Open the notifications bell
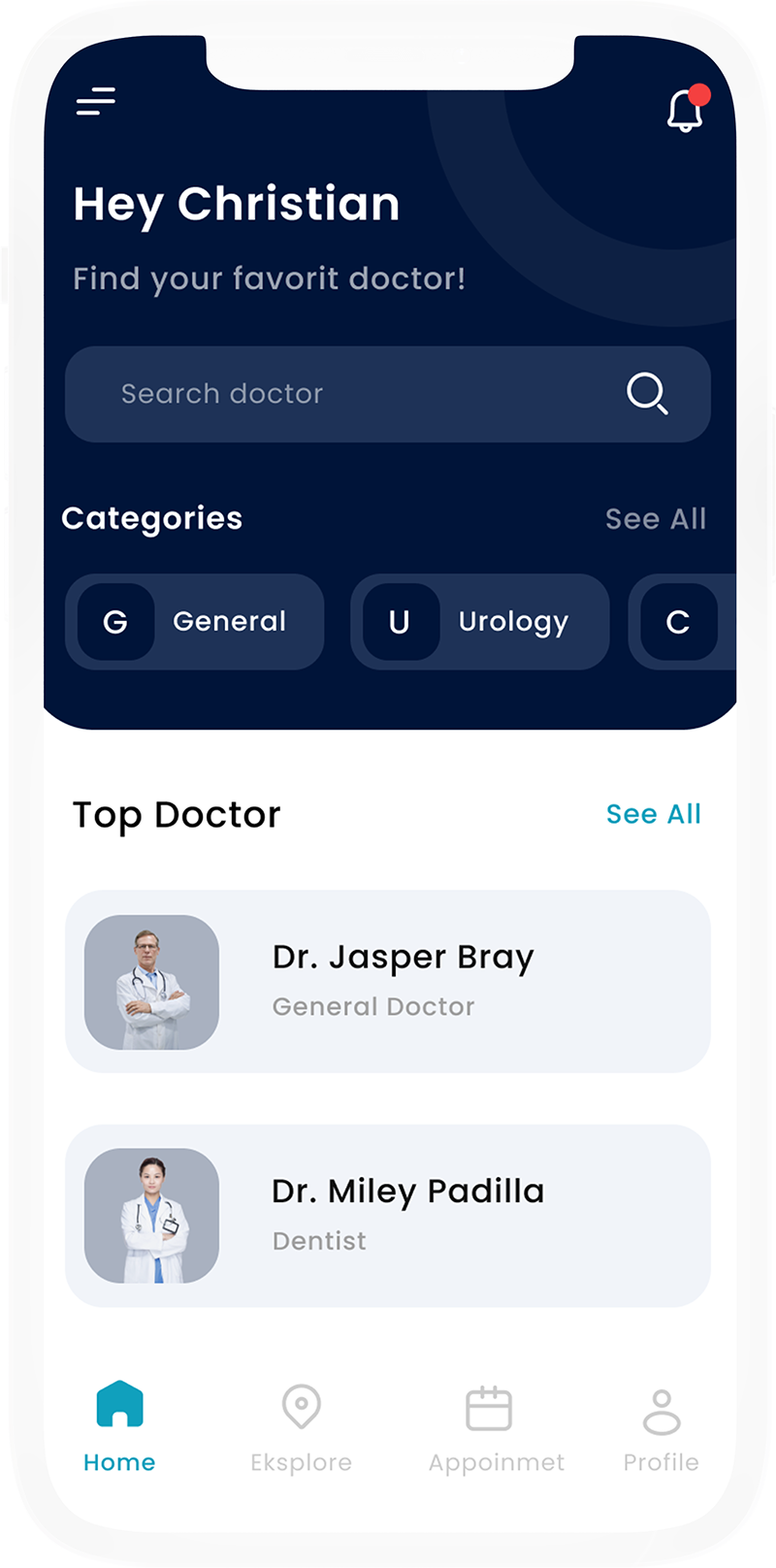Image resolution: width=776 pixels, height=1568 pixels. tap(685, 111)
